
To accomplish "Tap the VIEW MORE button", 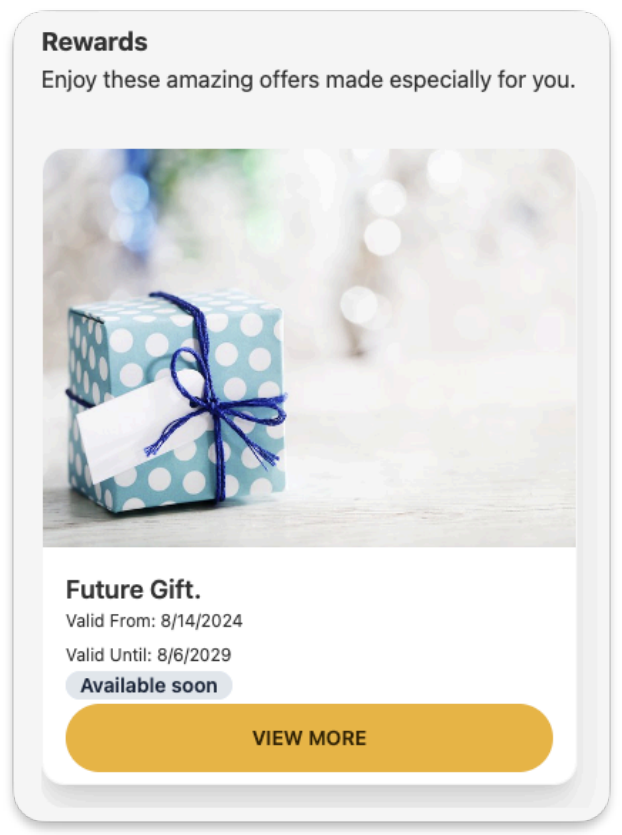I will pyautogui.click(x=309, y=738).
